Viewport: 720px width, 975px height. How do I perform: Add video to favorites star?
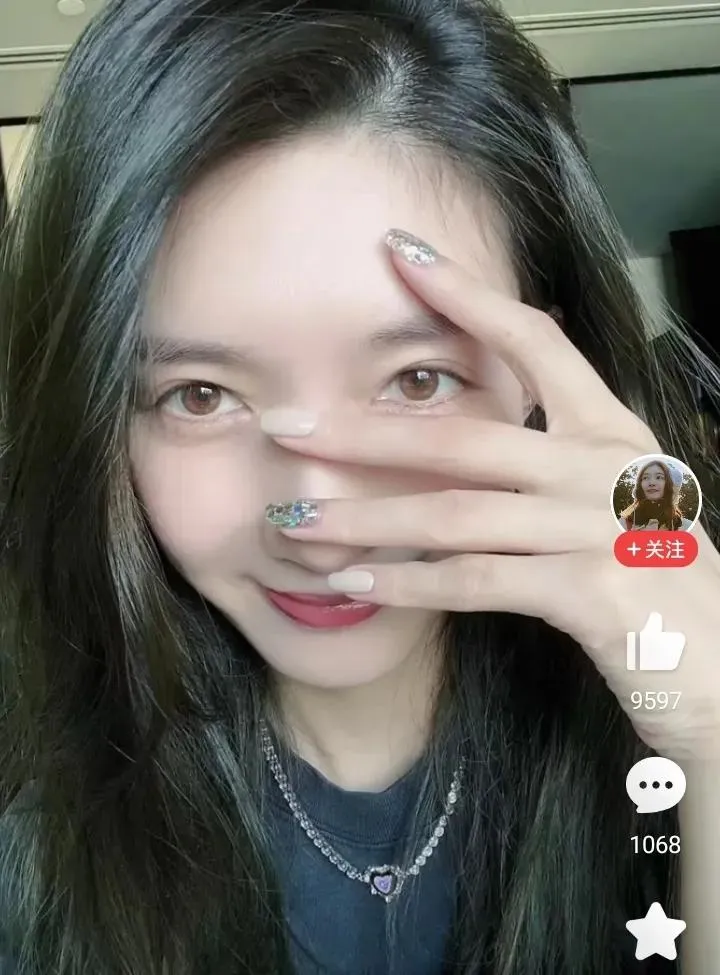pos(656,932)
